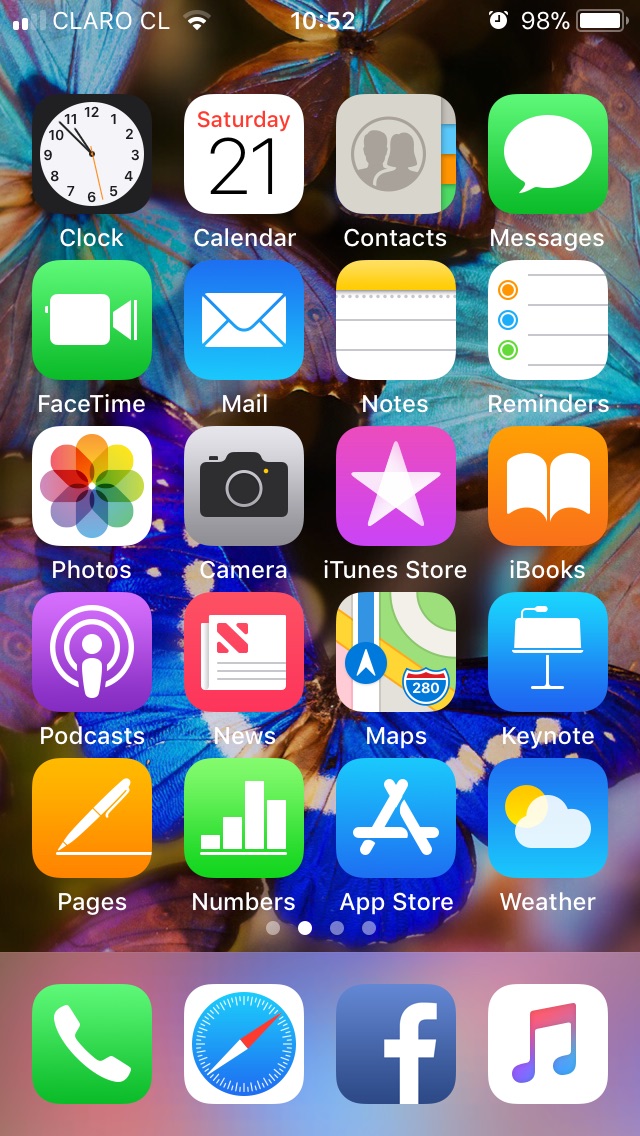
Task: Launch the Camera
Action: coord(244,485)
